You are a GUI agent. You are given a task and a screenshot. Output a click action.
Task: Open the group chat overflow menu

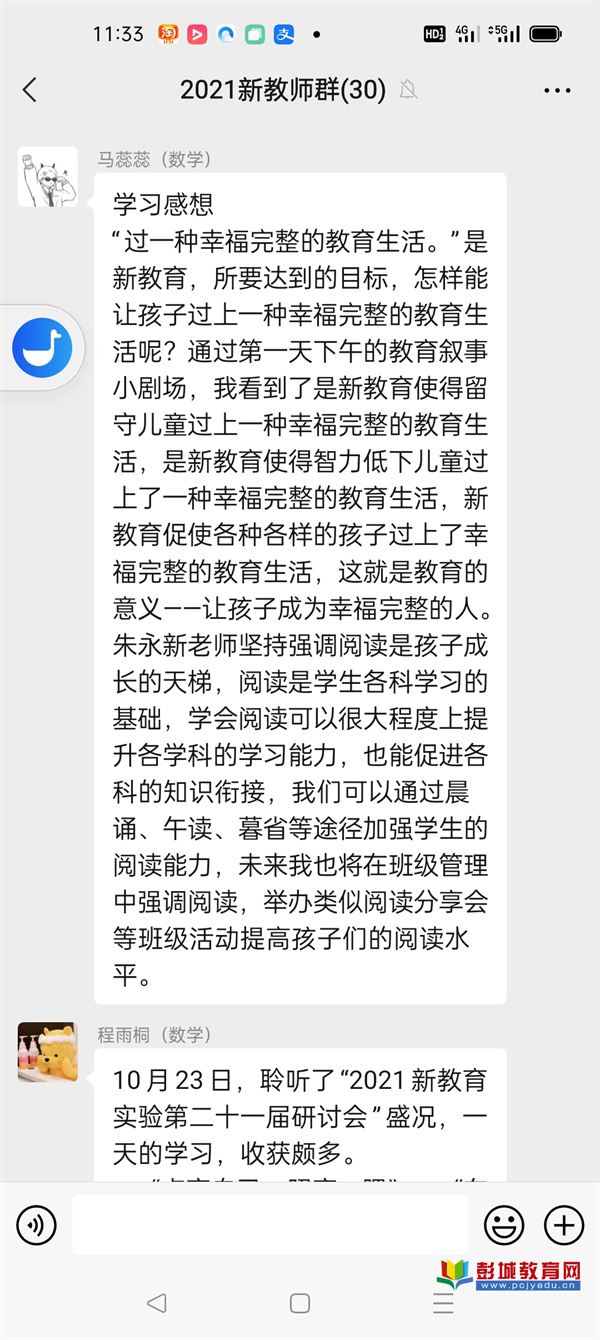click(x=557, y=90)
